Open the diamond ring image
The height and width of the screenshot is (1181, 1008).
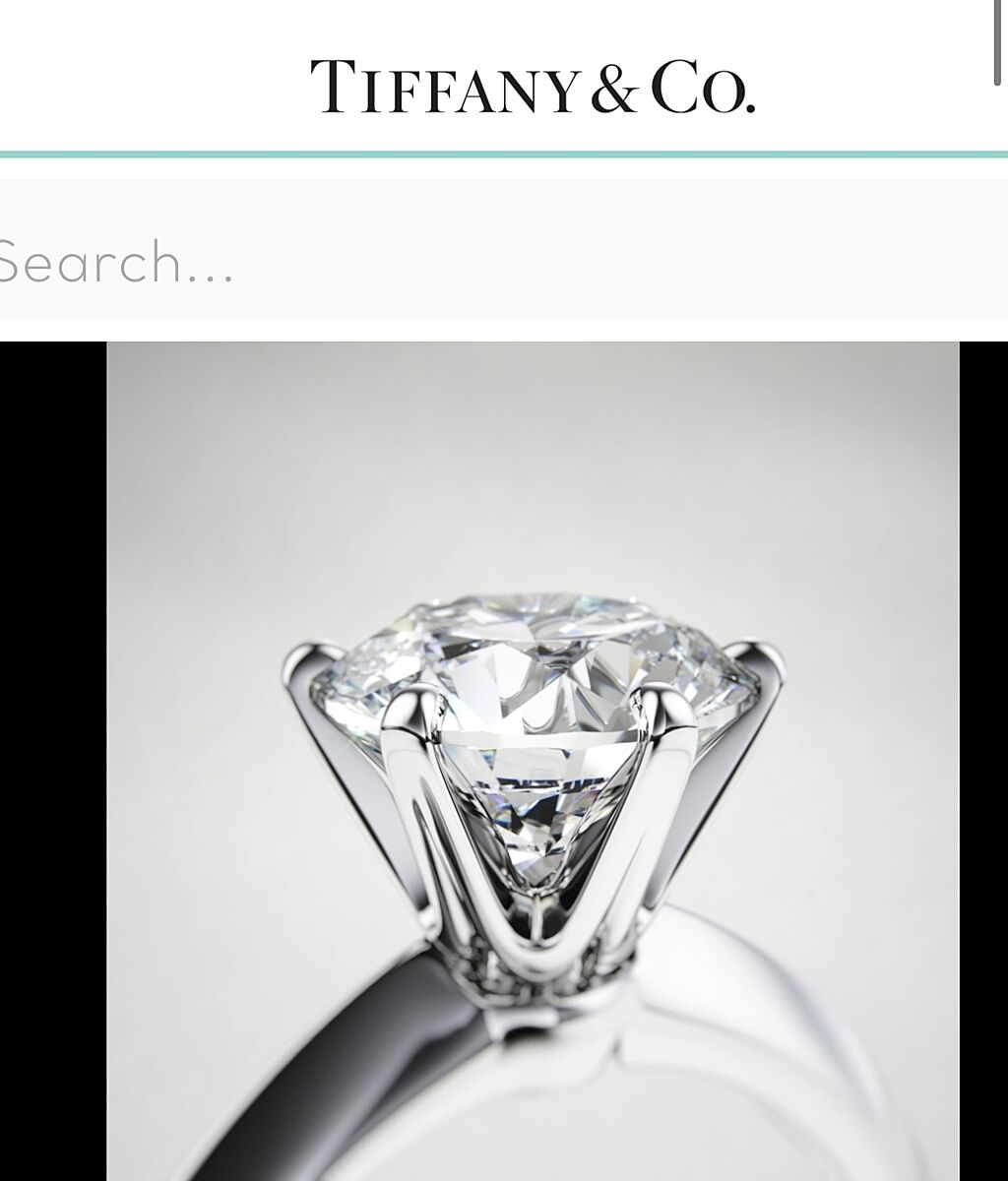(533, 760)
